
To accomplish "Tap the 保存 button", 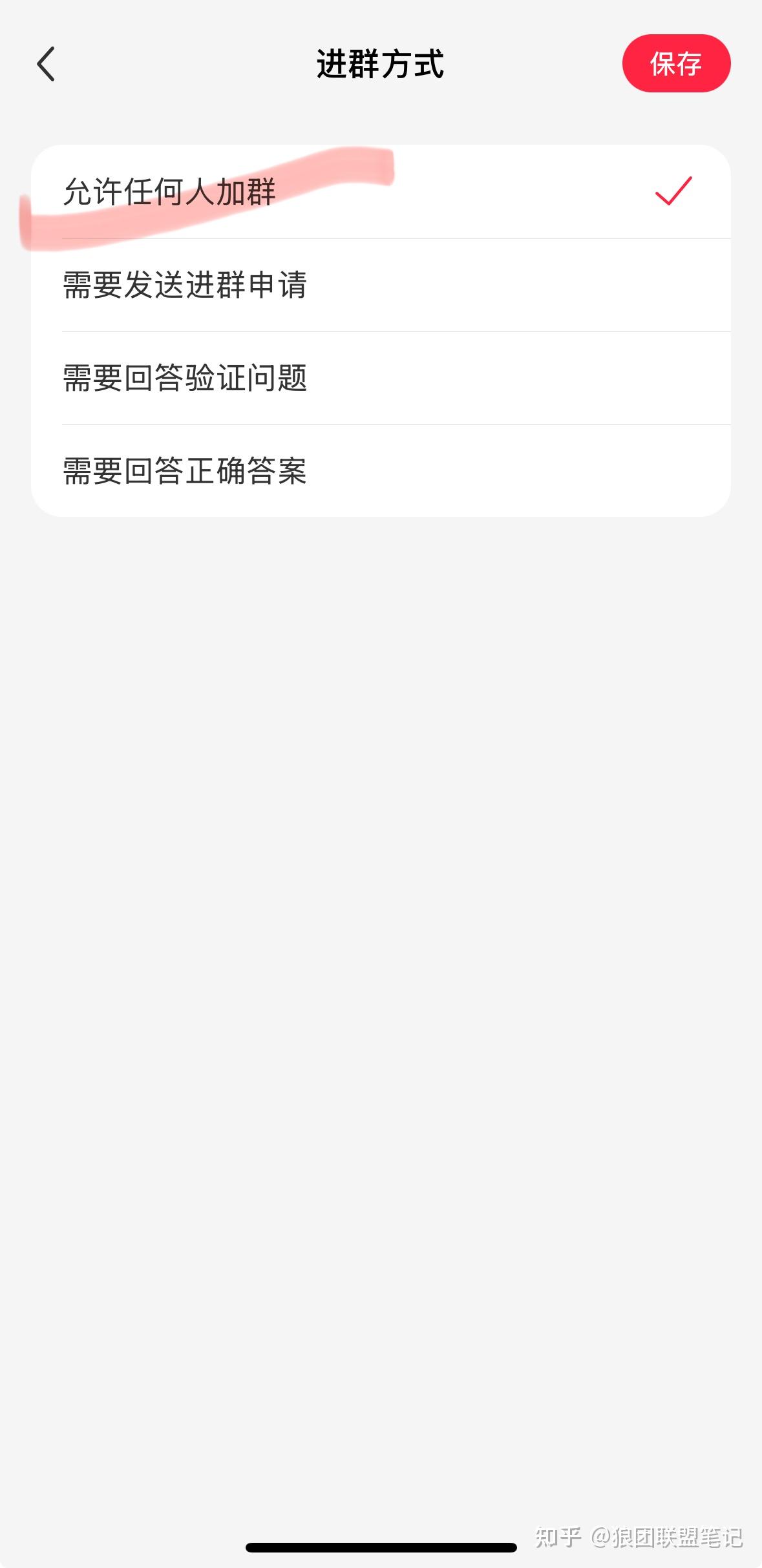I will point(675,64).
